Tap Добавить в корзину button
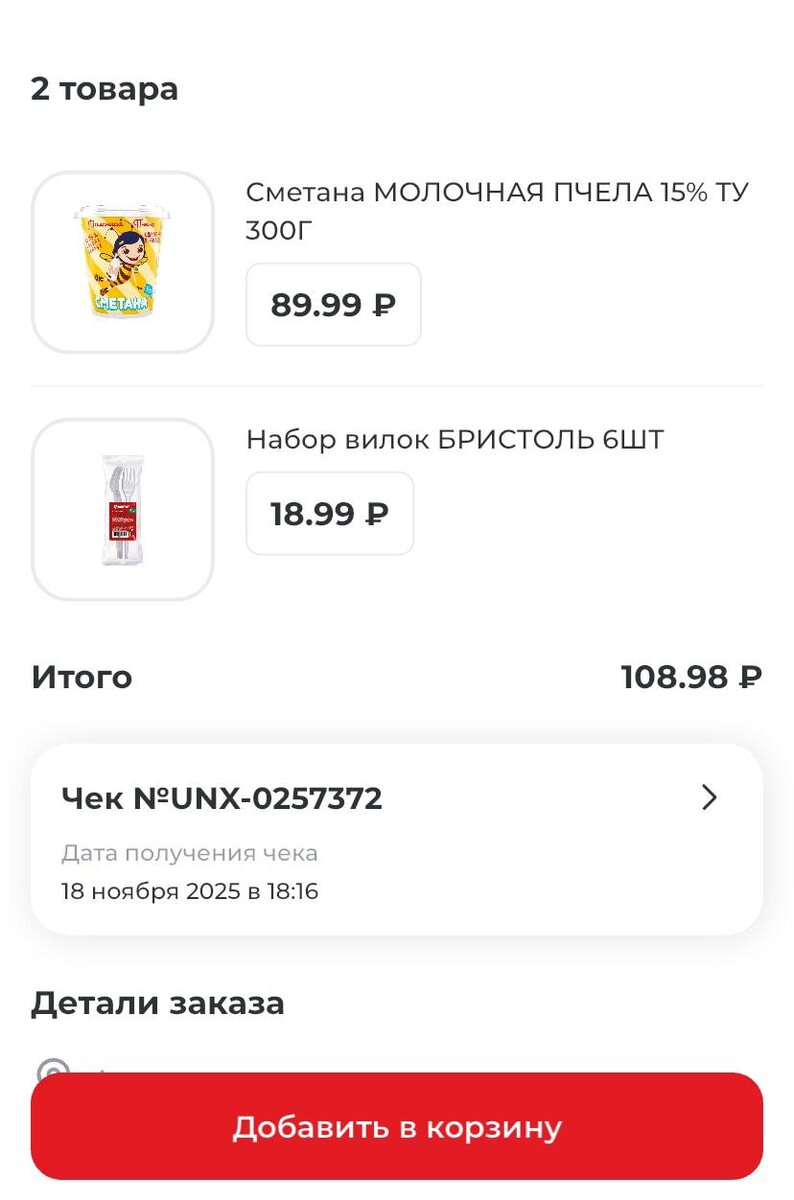This screenshot has width=794, height=1200. coord(396,1126)
